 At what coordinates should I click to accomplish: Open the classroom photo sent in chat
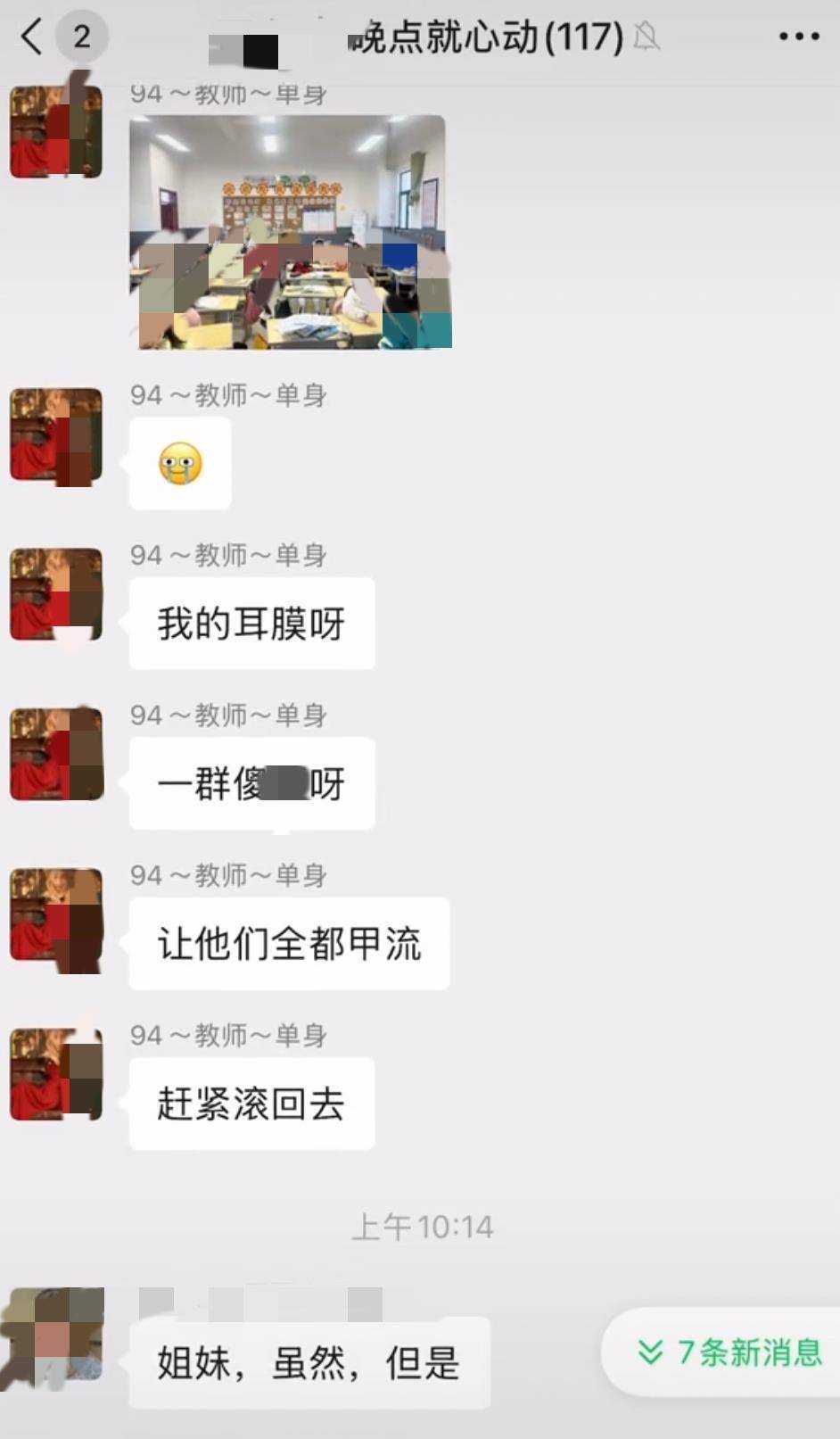point(294,234)
